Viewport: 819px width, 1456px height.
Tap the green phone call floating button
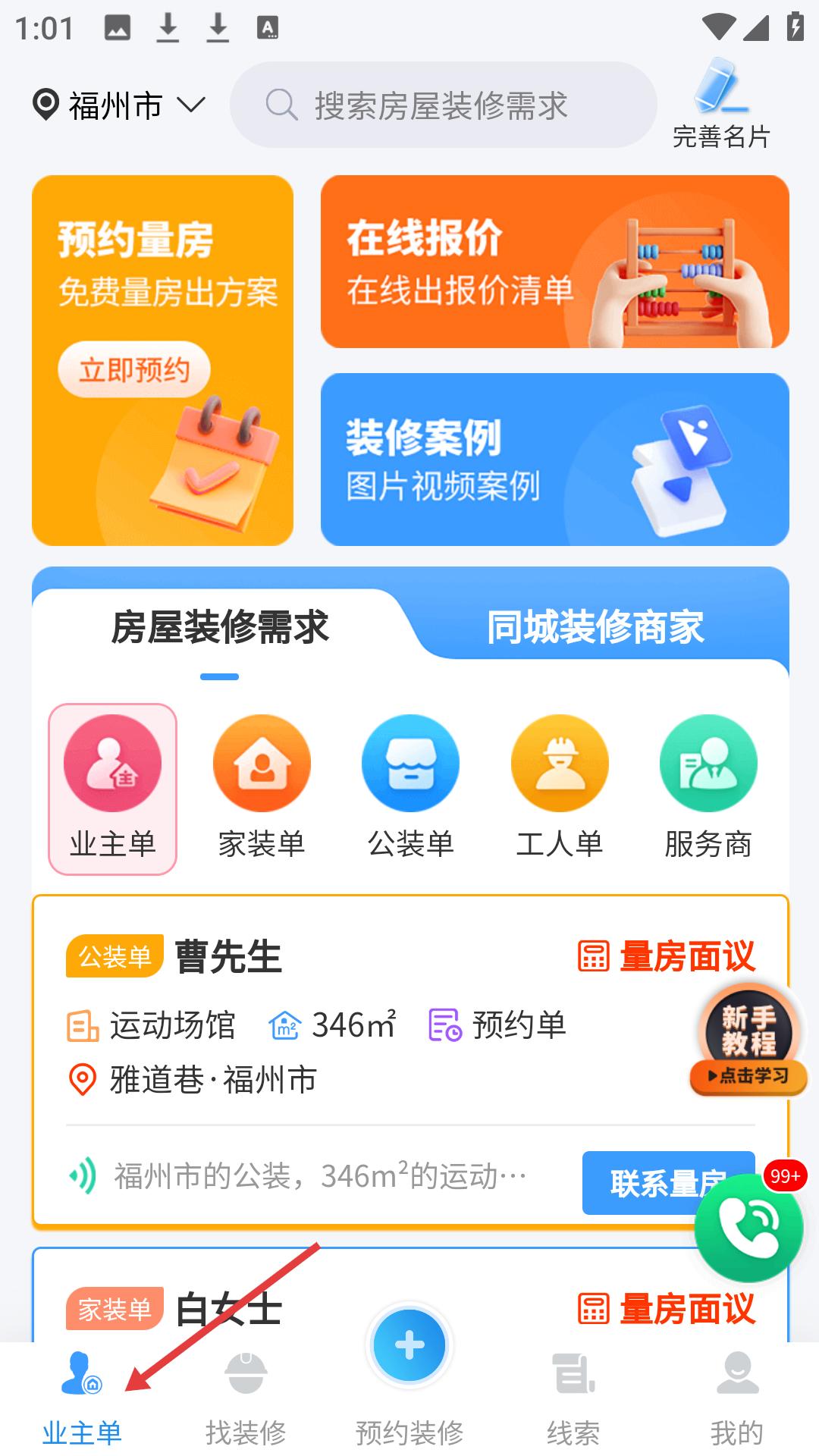pyautogui.click(x=748, y=1227)
